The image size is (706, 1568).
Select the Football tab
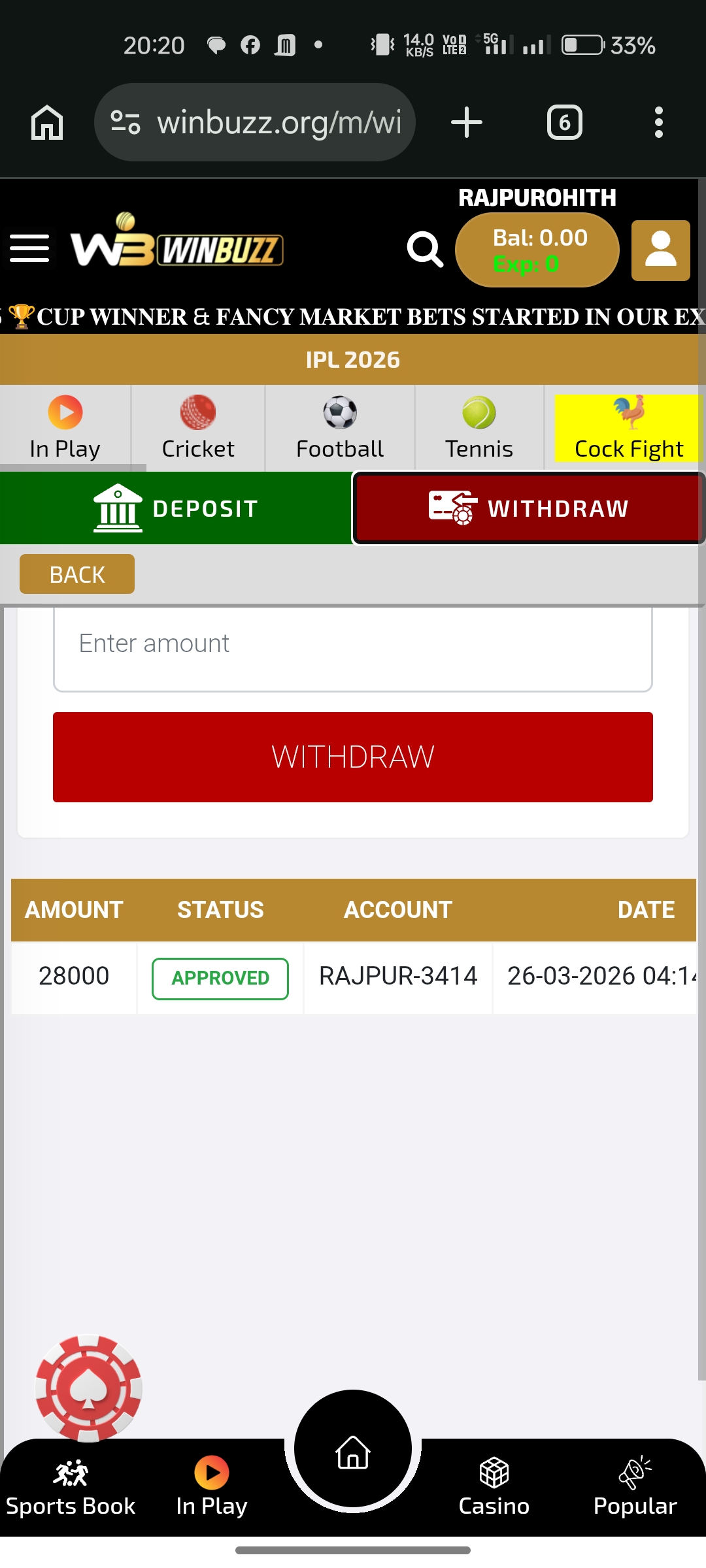point(340,428)
